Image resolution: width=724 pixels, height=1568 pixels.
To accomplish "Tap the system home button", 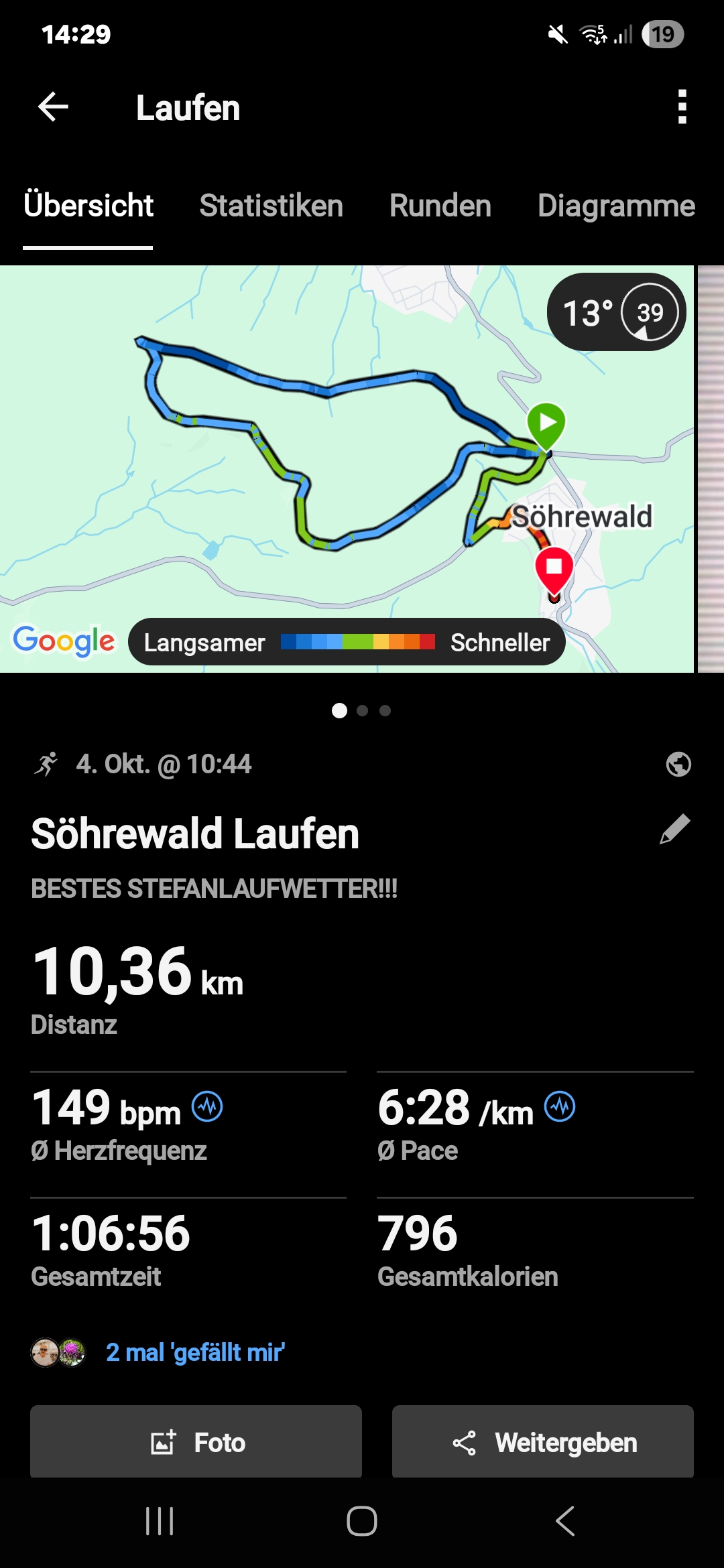I will (x=362, y=1521).
